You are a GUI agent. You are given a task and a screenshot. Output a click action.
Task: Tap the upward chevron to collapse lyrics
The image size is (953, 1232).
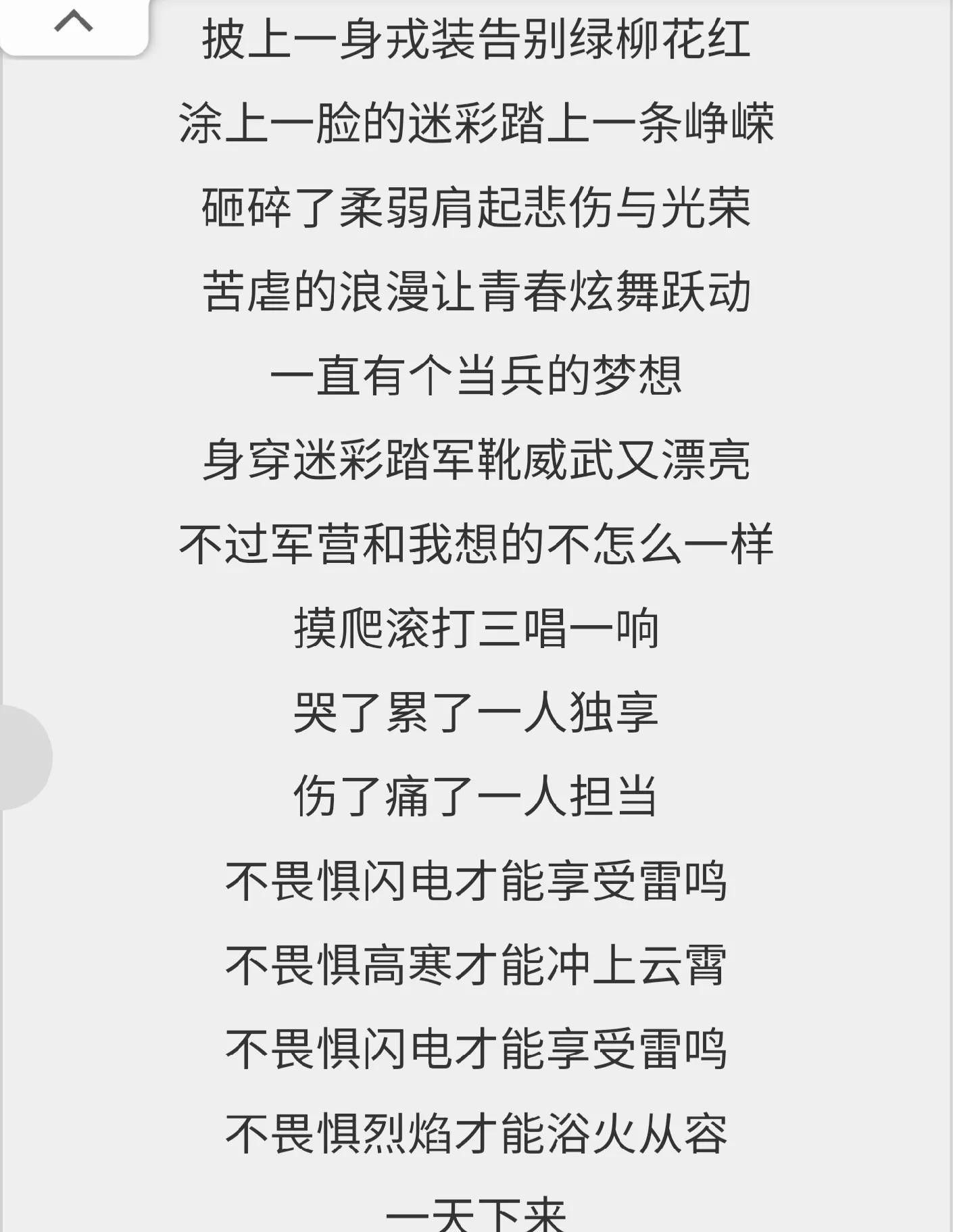[73, 23]
